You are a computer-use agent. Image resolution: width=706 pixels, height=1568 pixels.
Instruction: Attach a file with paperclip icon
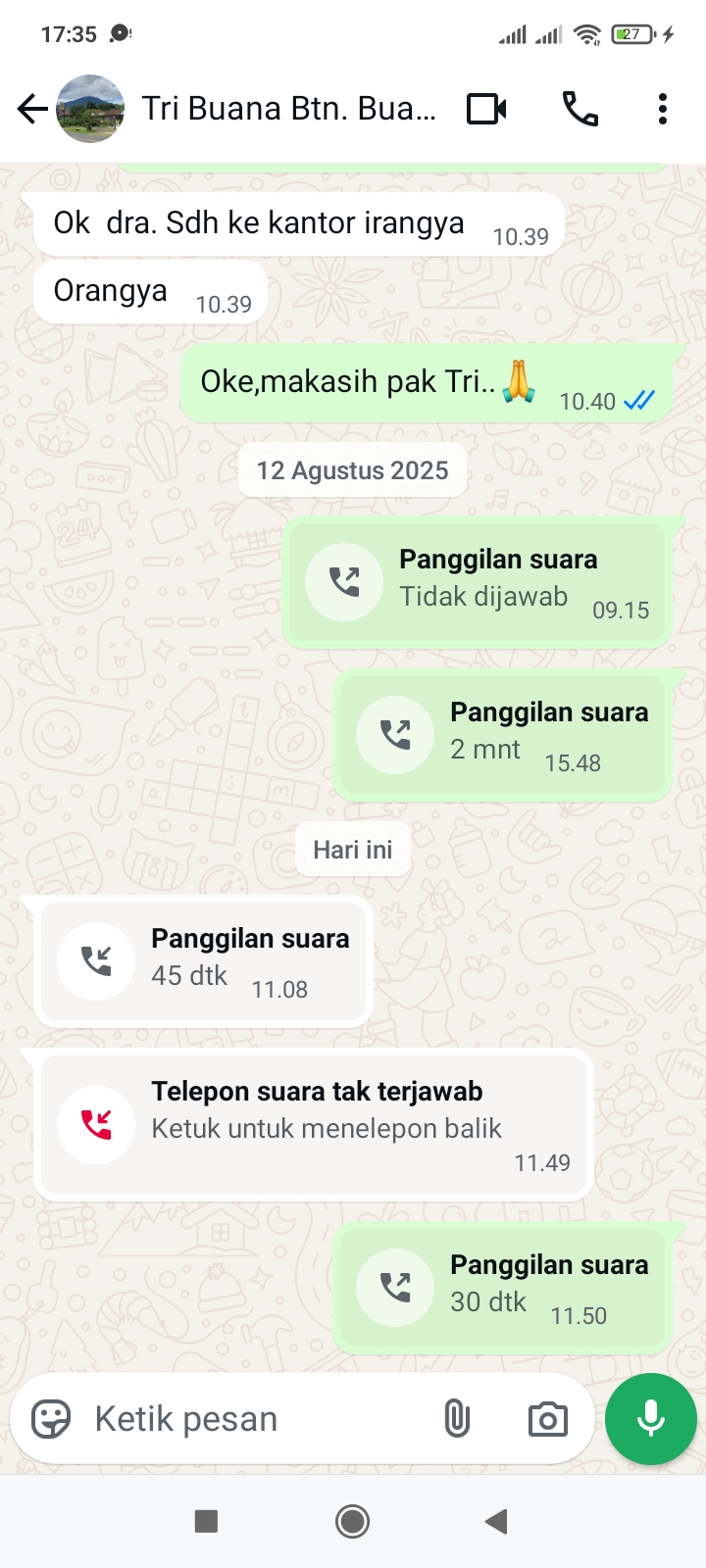point(457,1419)
